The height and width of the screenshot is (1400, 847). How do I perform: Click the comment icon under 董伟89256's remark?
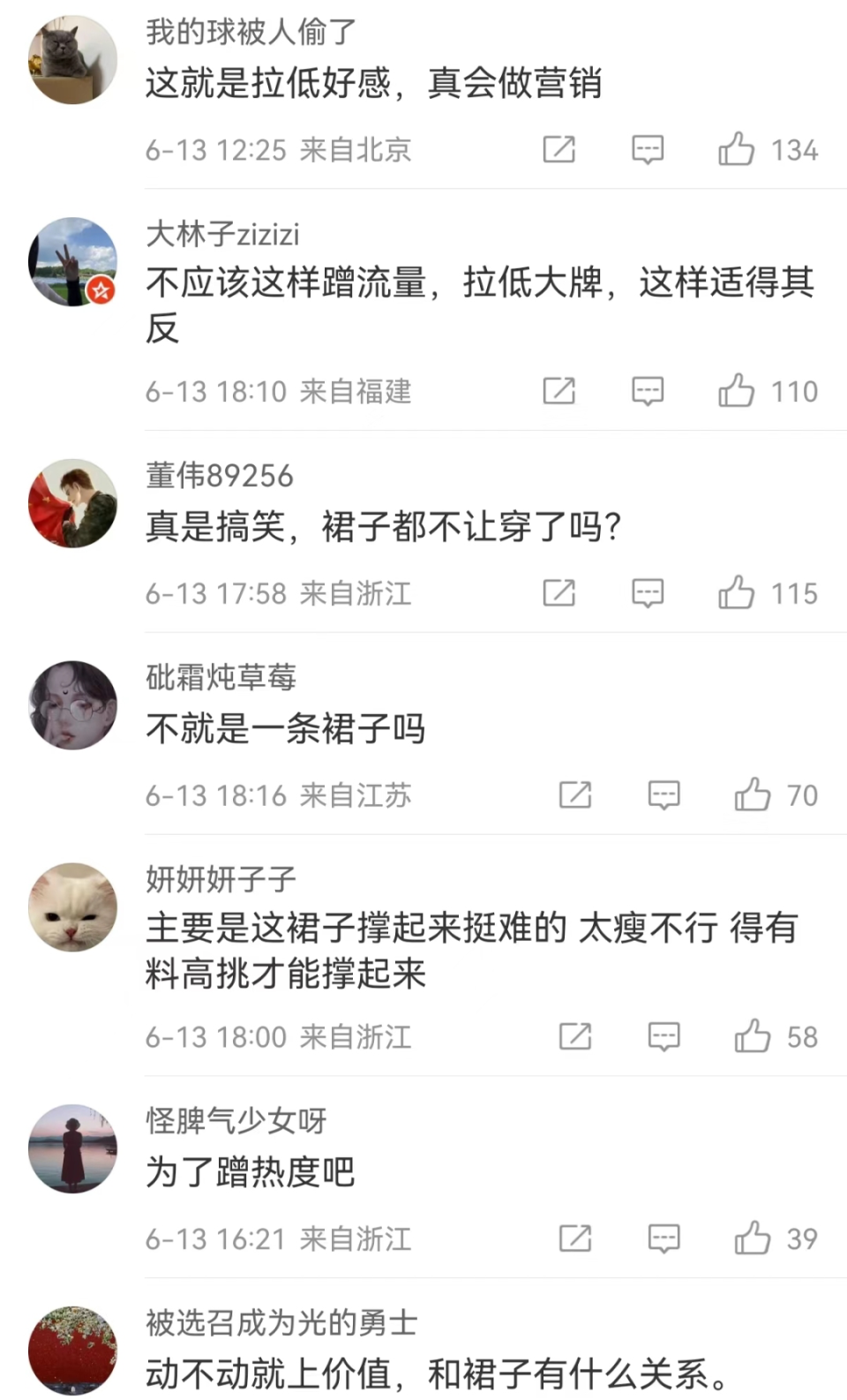point(648,593)
